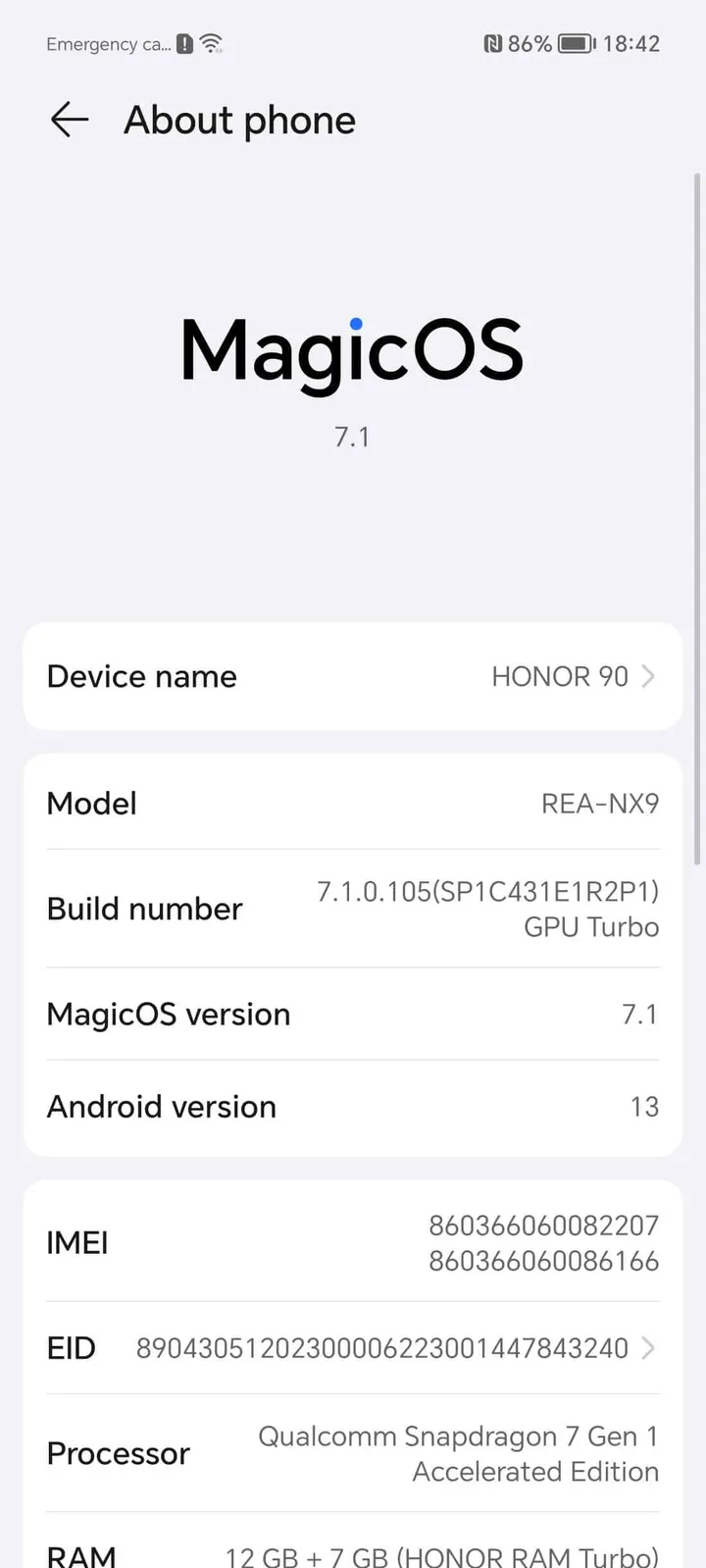Tap the version label 7.1 under MagicOS

(352, 437)
